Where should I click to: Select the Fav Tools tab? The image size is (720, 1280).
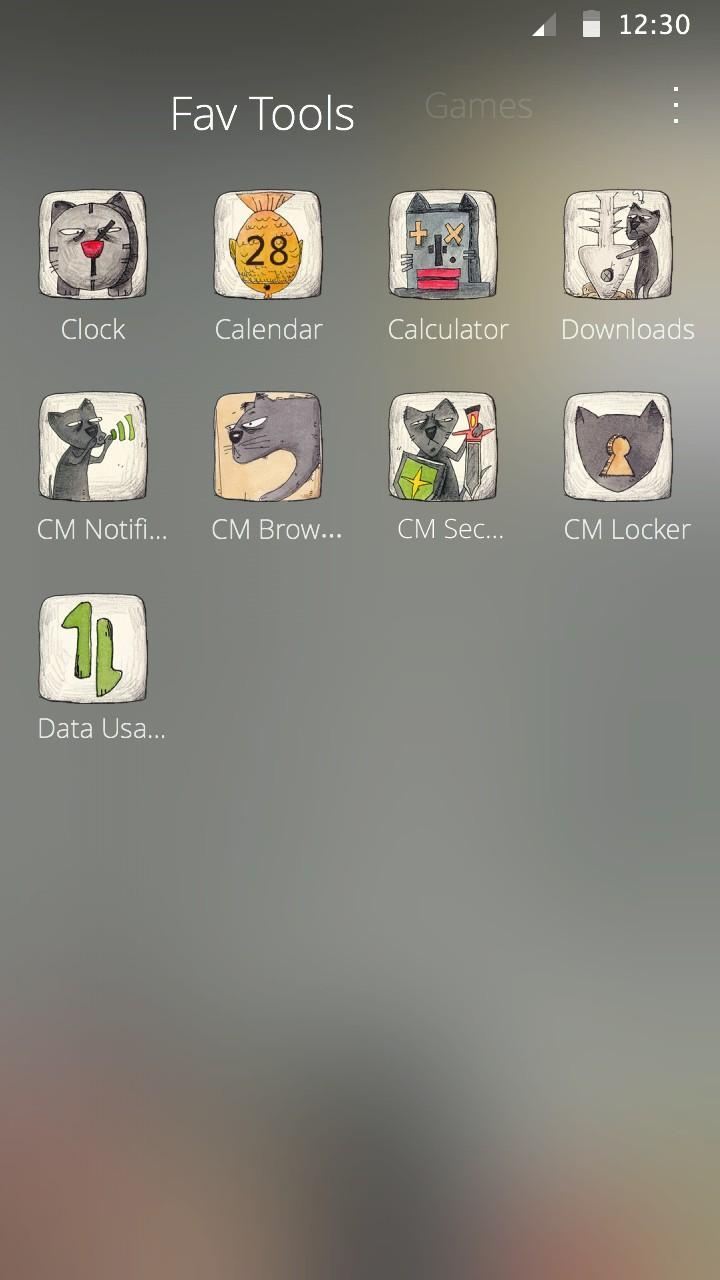coord(264,113)
